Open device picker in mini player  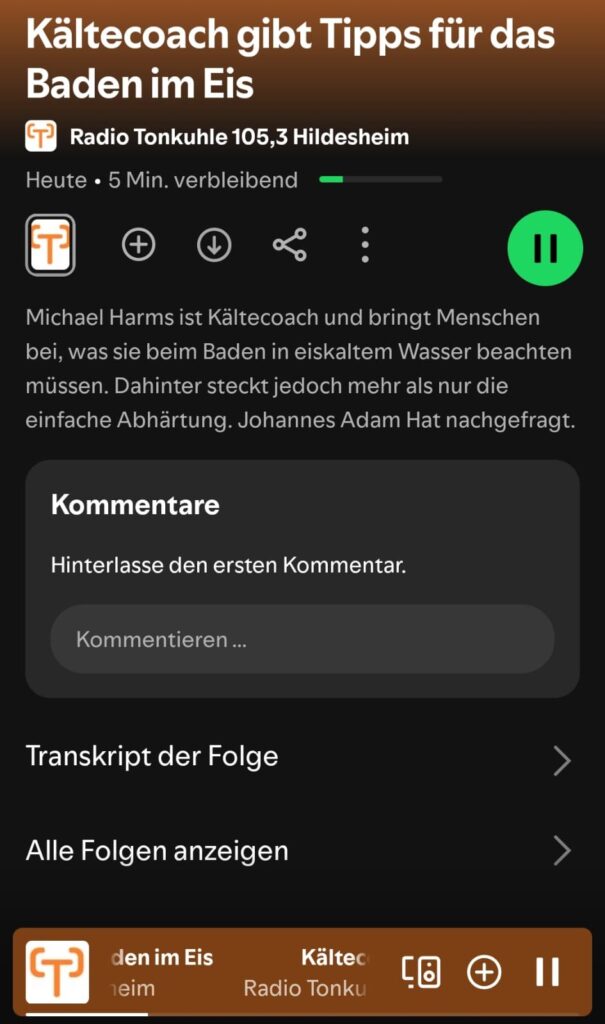pos(421,972)
